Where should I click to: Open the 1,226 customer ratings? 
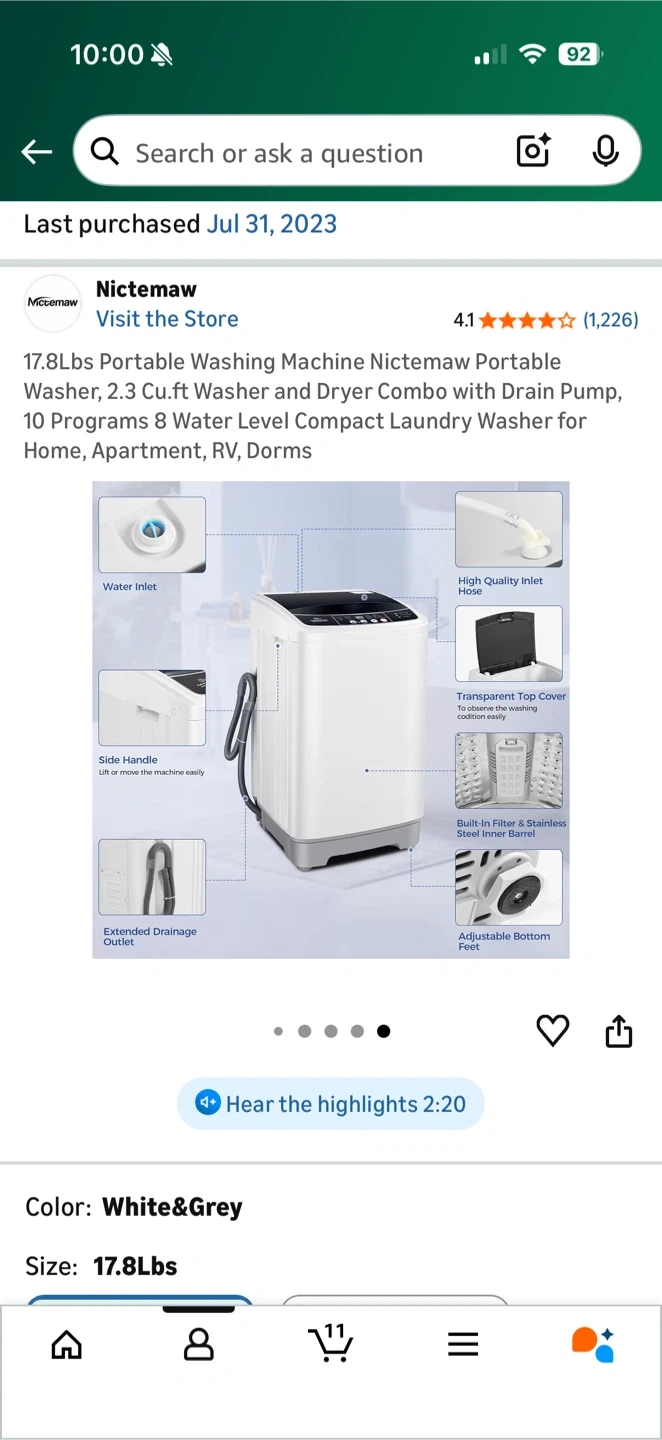[610, 320]
